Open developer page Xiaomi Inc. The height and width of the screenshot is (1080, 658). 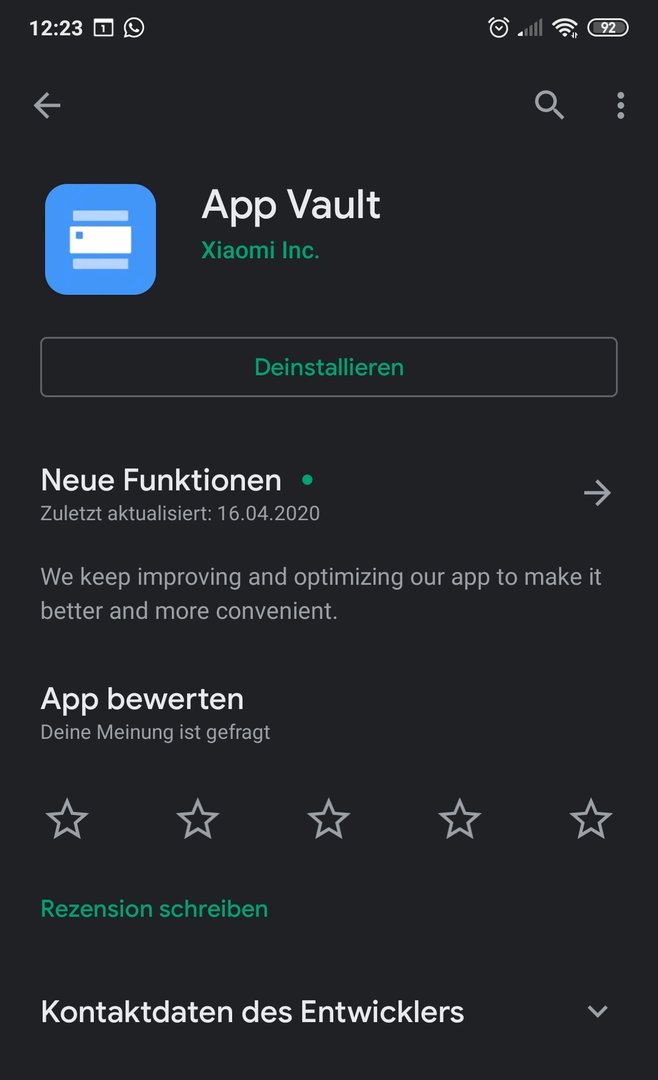260,250
